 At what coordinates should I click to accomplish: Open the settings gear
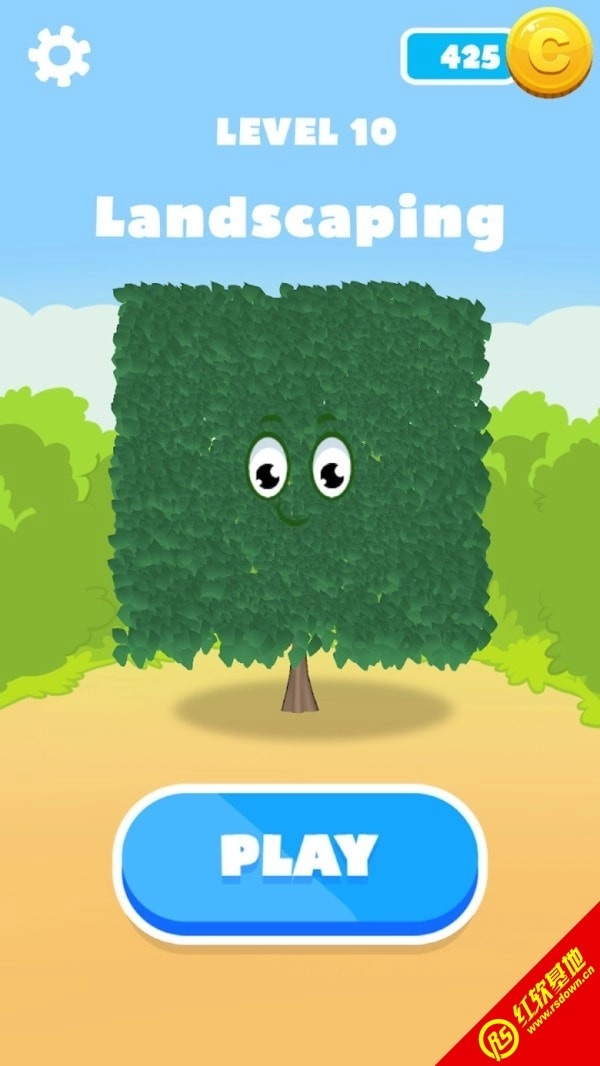tap(59, 54)
